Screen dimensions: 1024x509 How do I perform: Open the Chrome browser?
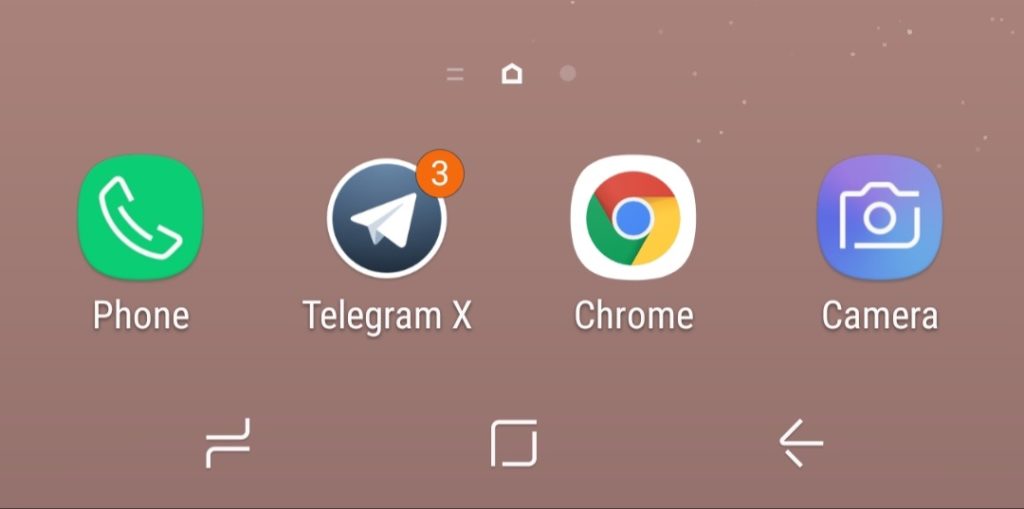632,218
